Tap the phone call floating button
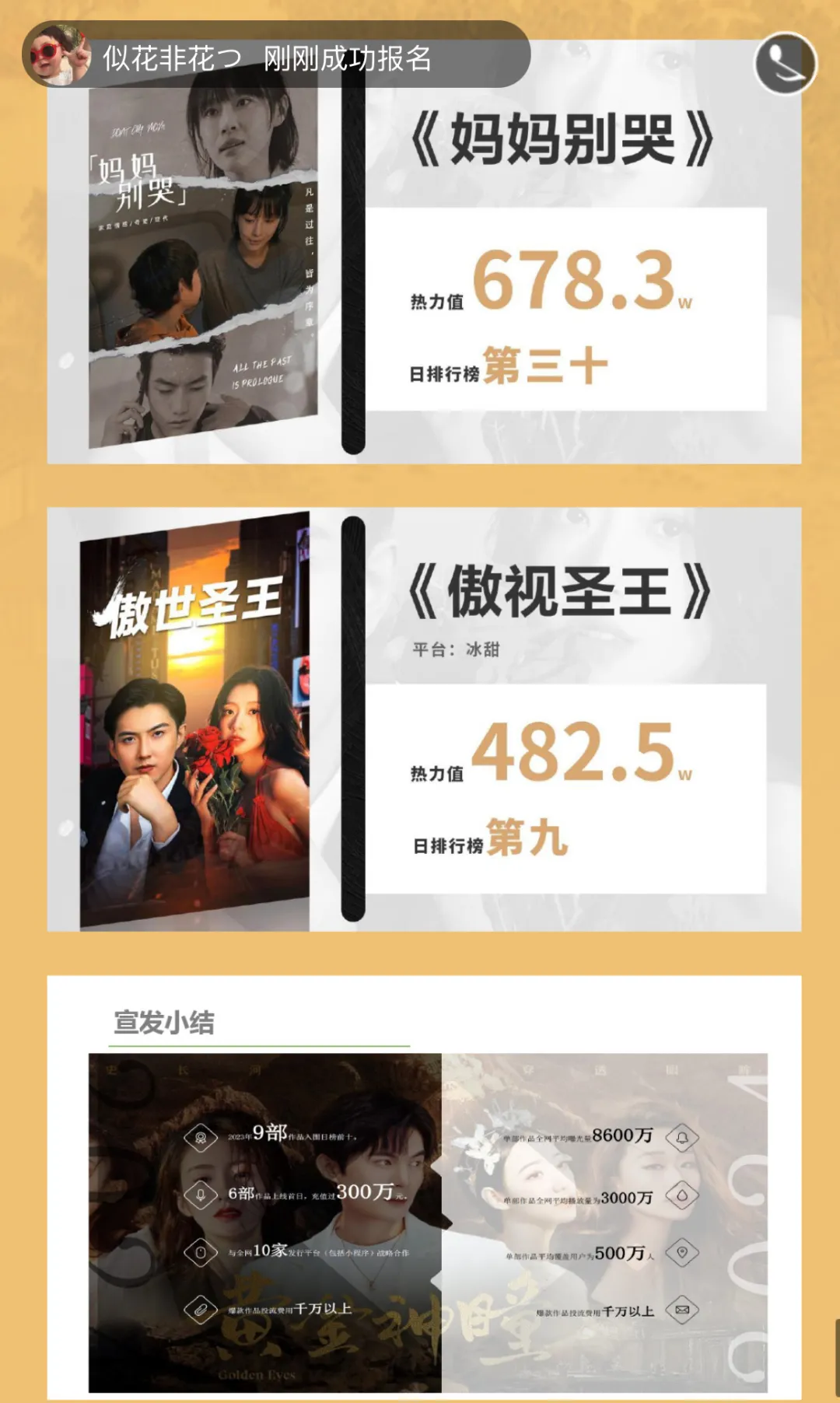The image size is (840, 1403). click(x=785, y=64)
